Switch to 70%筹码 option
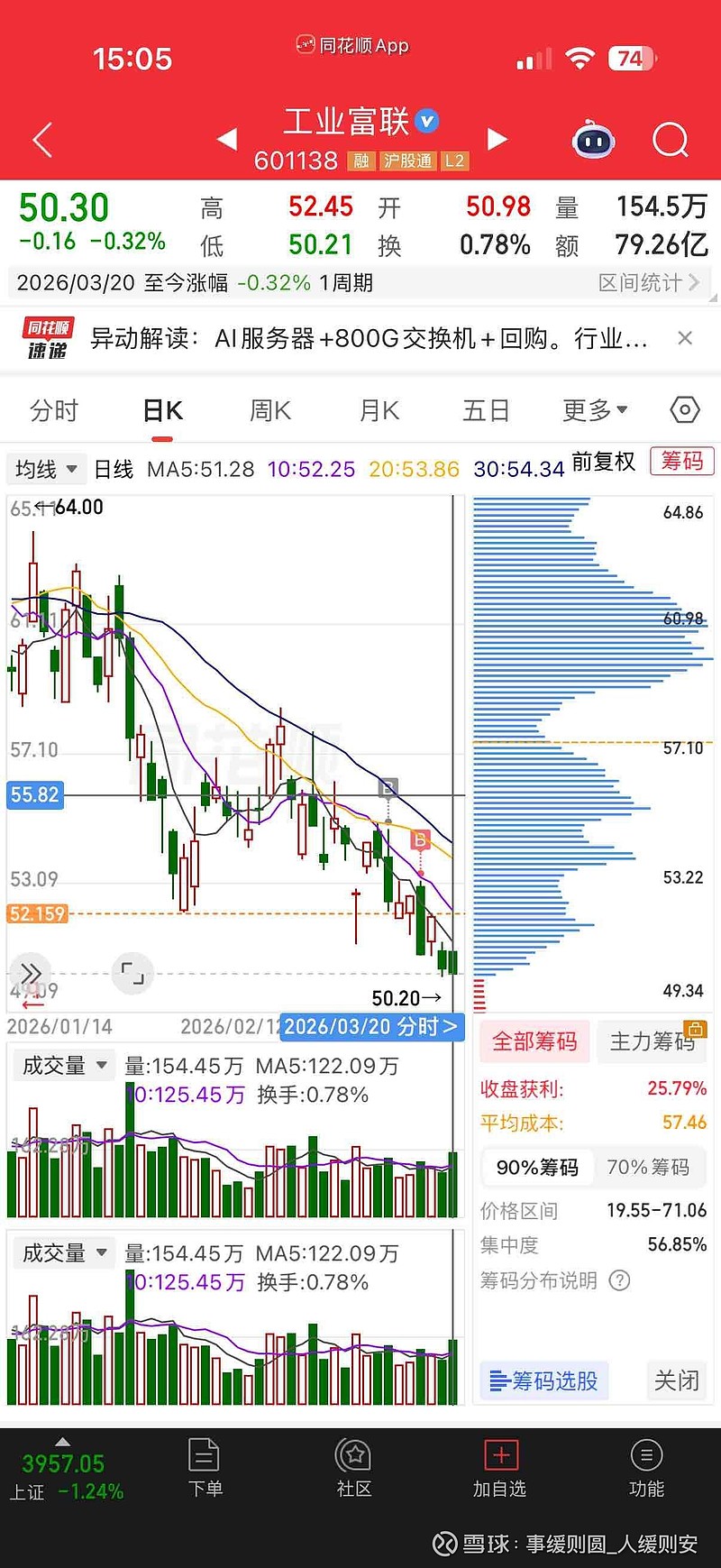 (x=648, y=1168)
